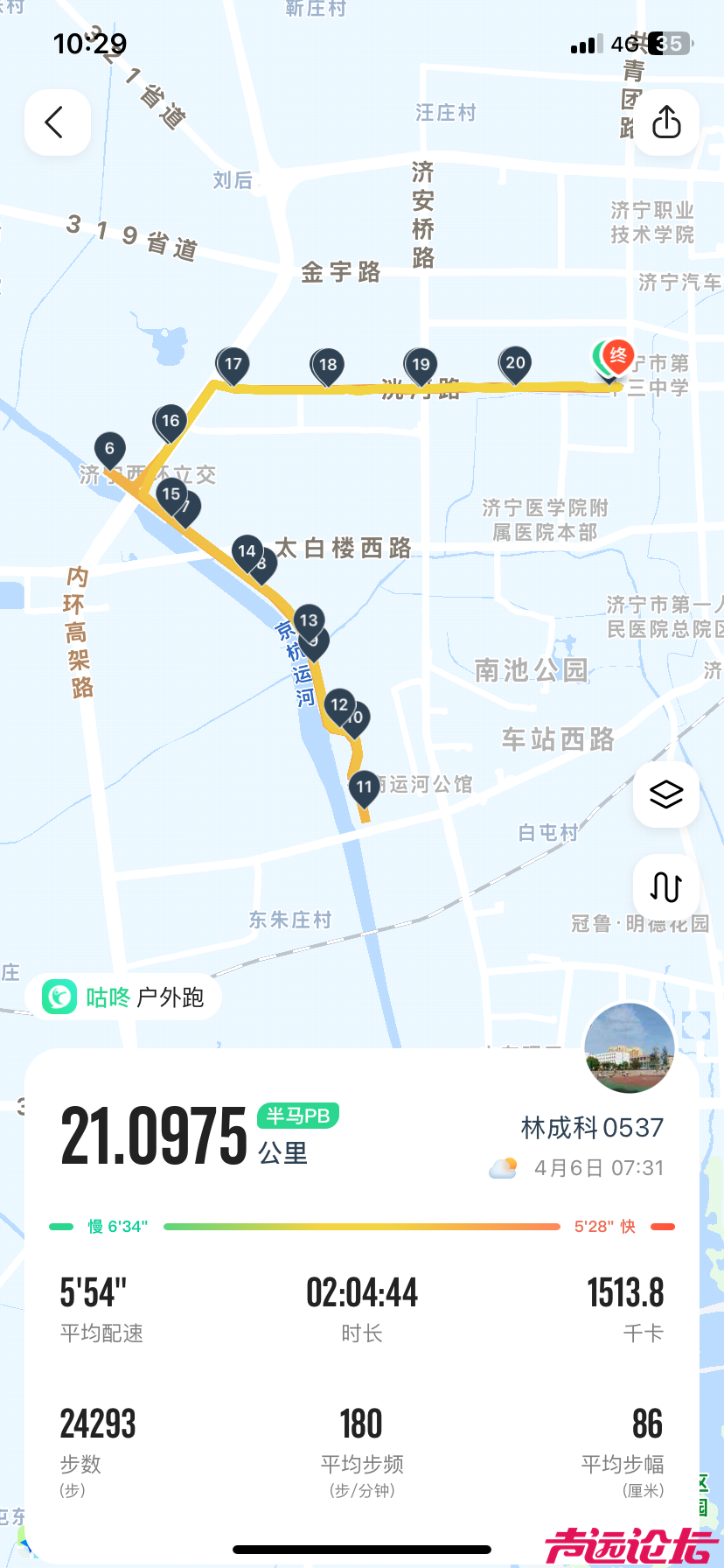The height and width of the screenshot is (1568, 724).
Task: Toggle the map style via layers button
Action: point(665,794)
